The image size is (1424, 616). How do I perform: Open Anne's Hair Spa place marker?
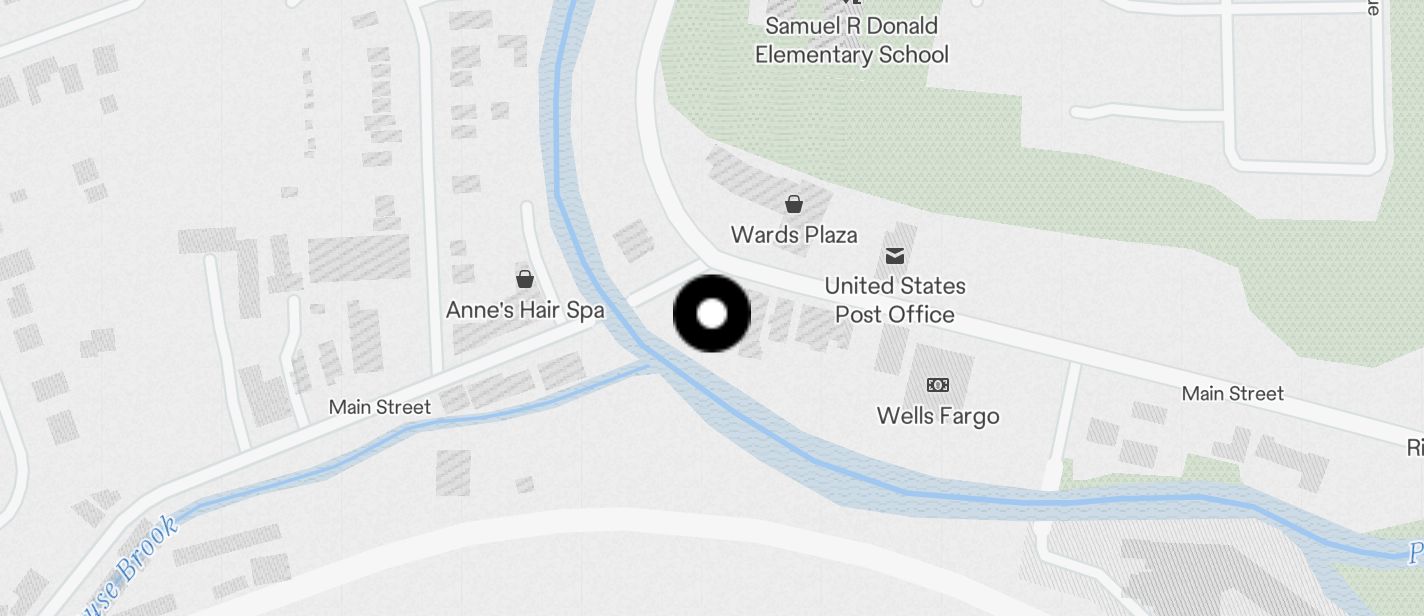click(x=524, y=278)
